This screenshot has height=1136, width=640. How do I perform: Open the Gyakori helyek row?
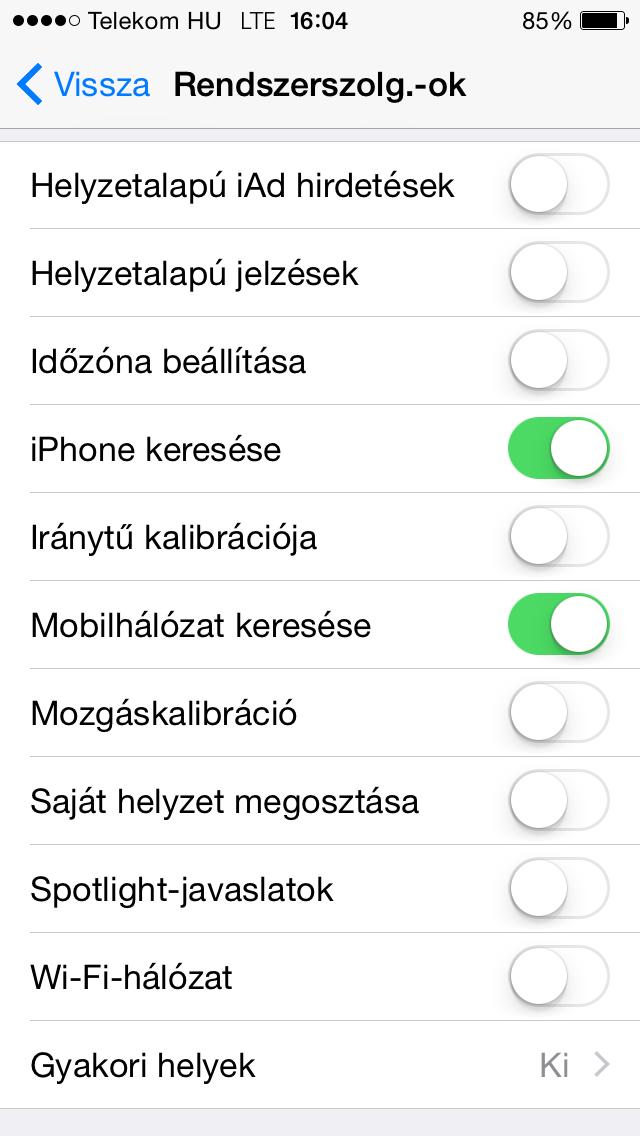click(x=320, y=1065)
